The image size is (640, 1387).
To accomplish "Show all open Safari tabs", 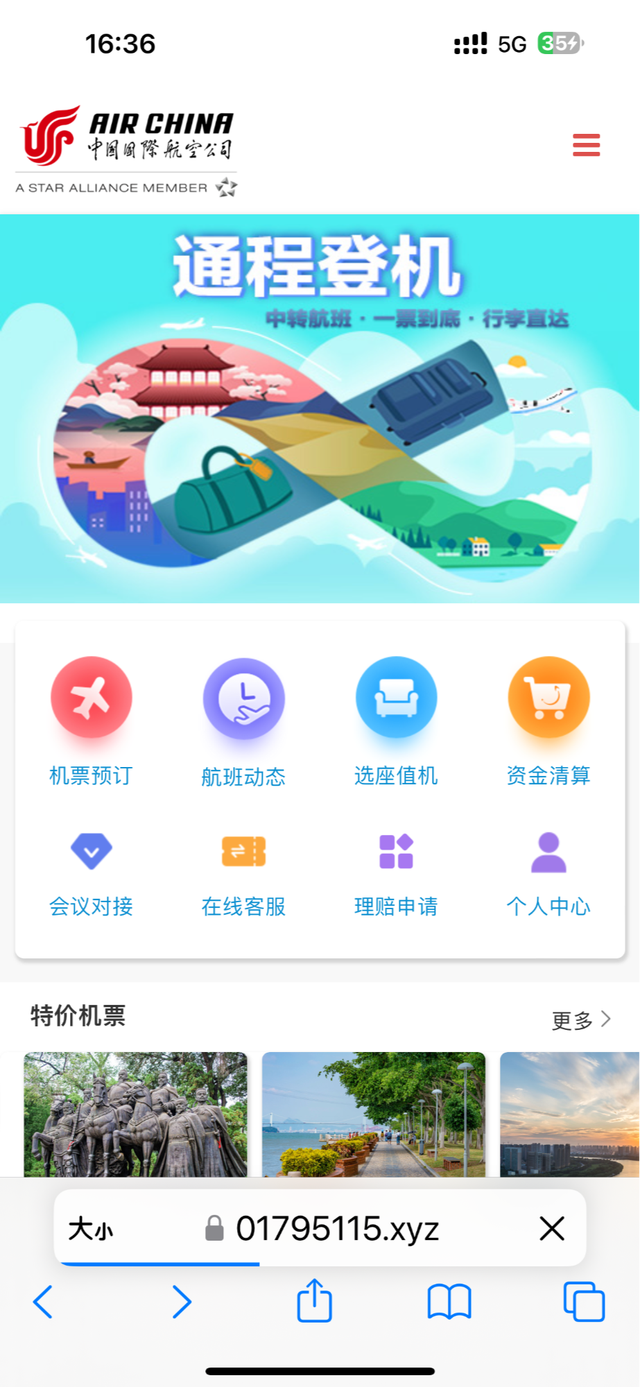I will (x=584, y=1302).
